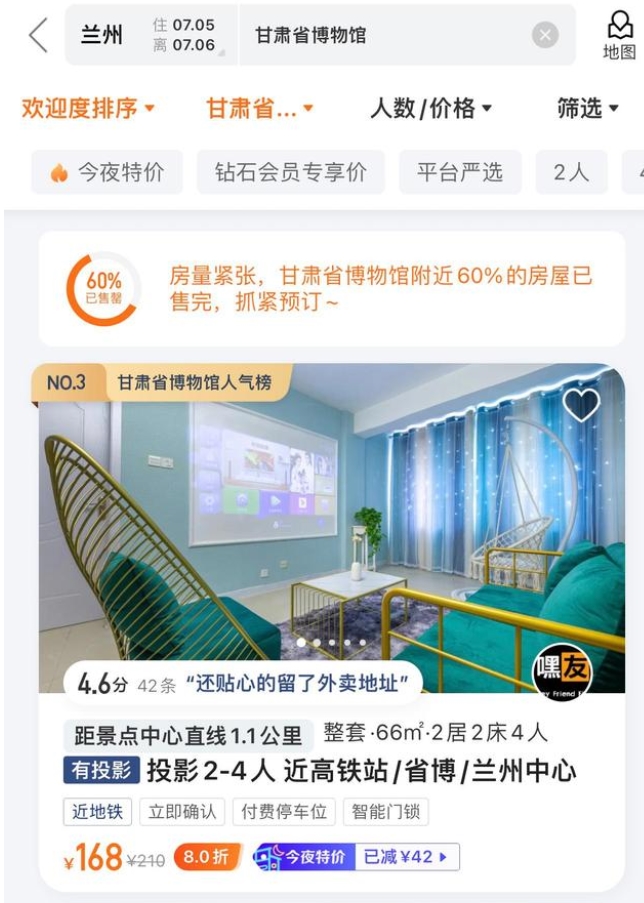Image resolution: width=644 pixels, height=903 pixels.
Task: Open the 筛选 filter options
Action: [588, 108]
